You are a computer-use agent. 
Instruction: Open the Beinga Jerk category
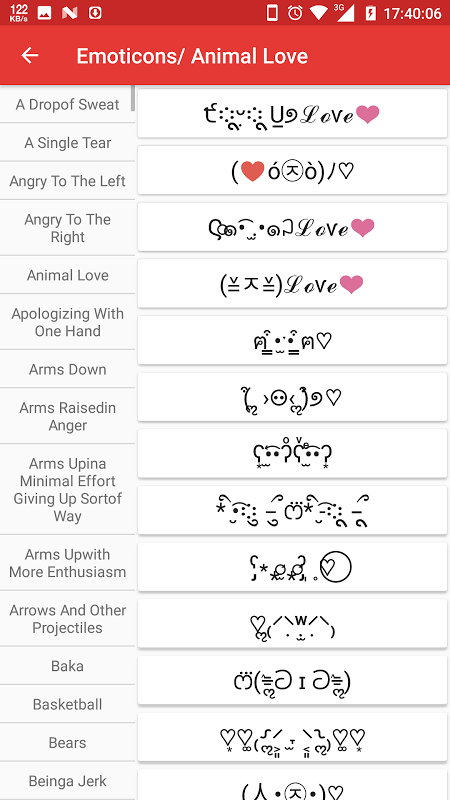pyautogui.click(x=67, y=781)
